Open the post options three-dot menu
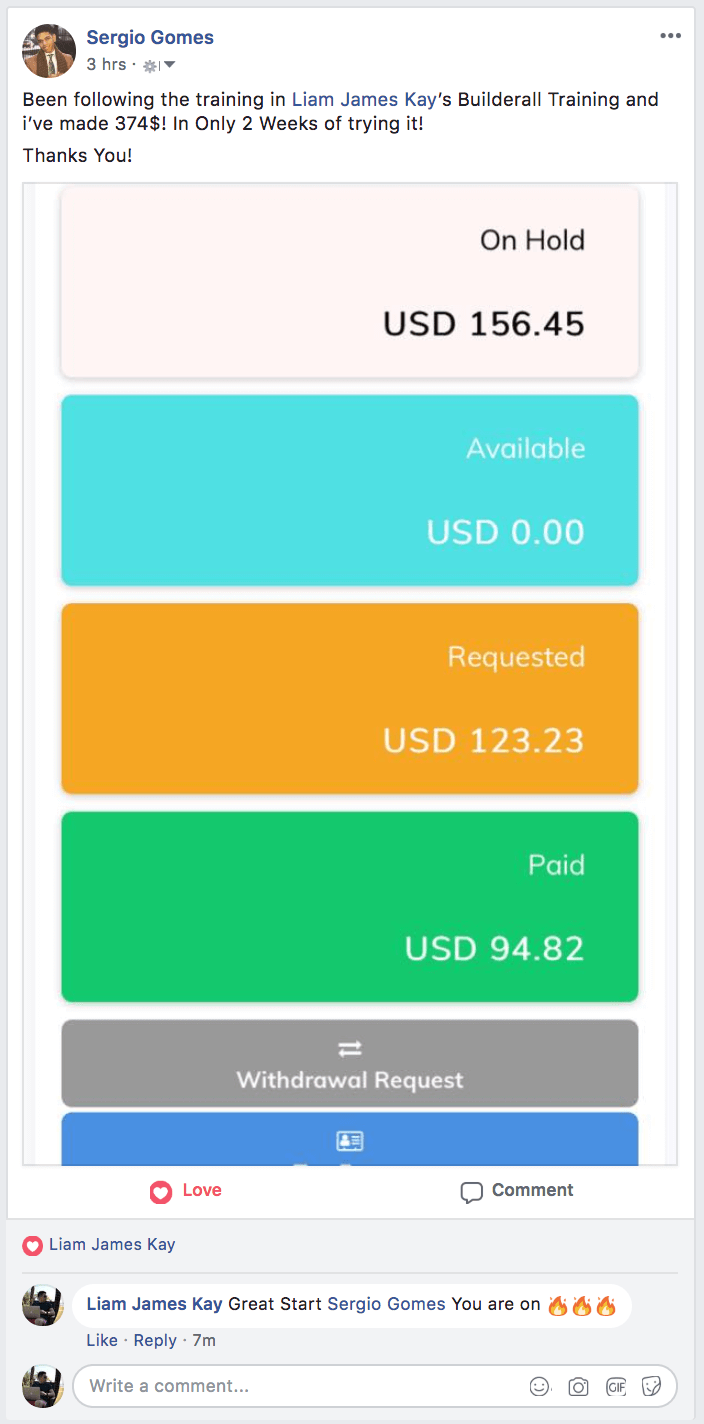The height and width of the screenshot is (1424, 704). [x=670, y=37]
